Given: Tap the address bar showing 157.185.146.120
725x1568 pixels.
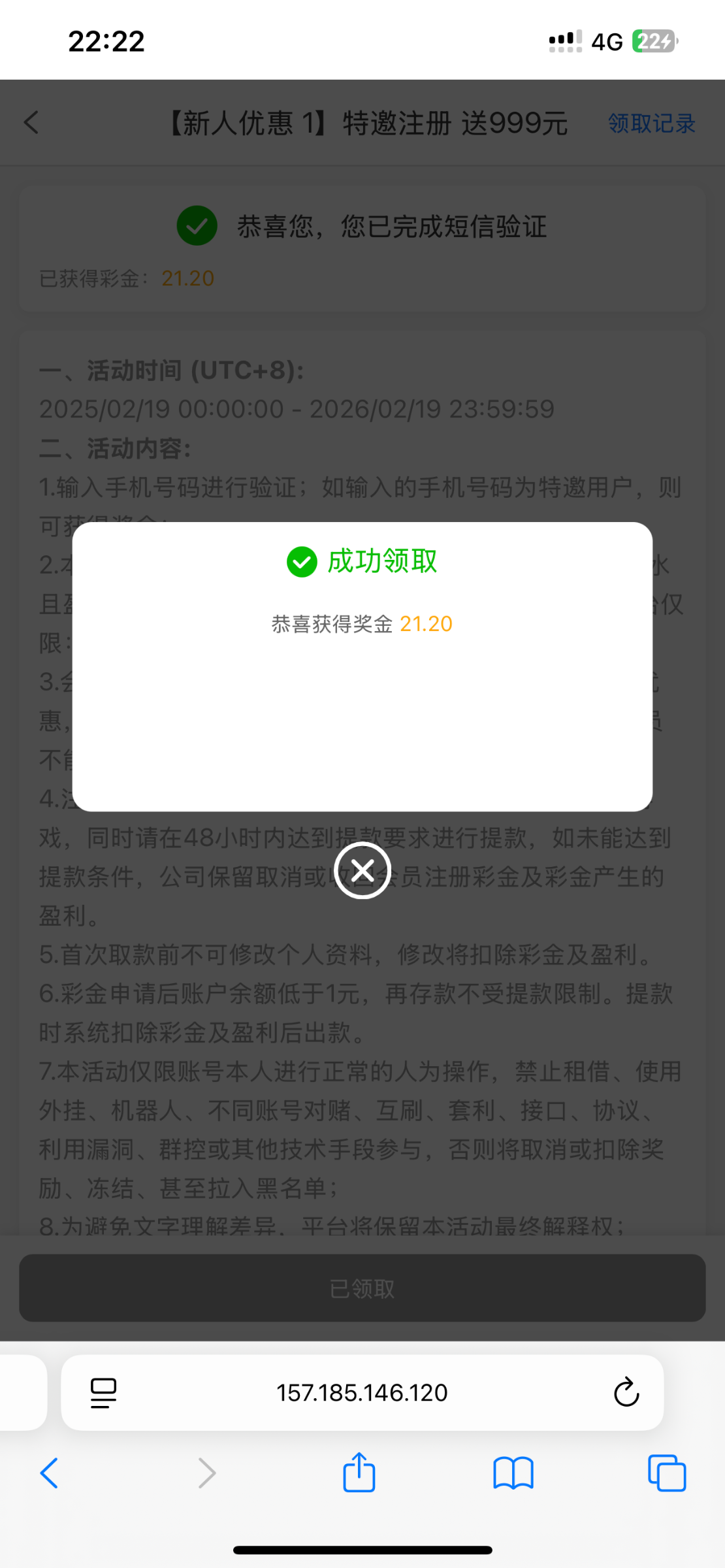Looking at the screenshot, I should tap(362, 1392).
